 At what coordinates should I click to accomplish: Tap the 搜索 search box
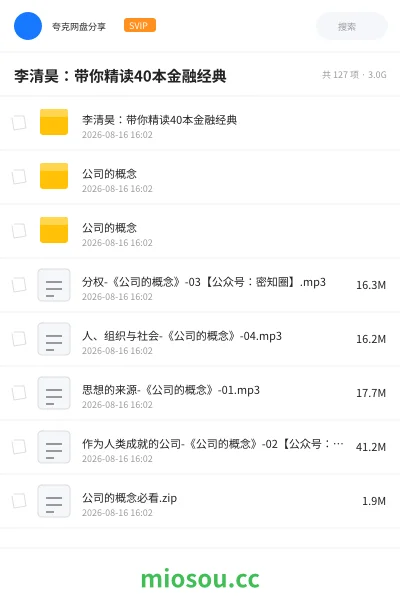click(351, 26)
